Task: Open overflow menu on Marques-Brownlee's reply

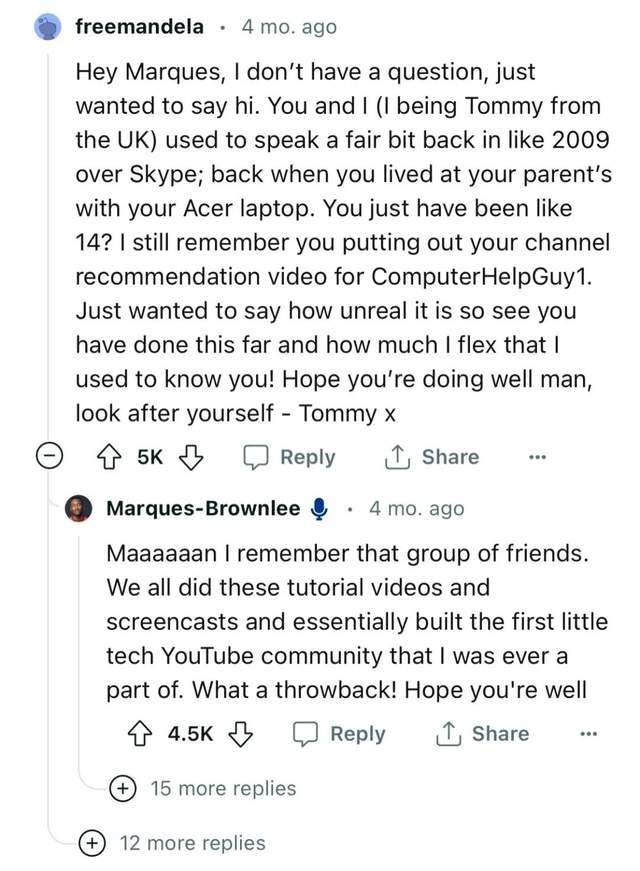Action: (x=589, y=733)
